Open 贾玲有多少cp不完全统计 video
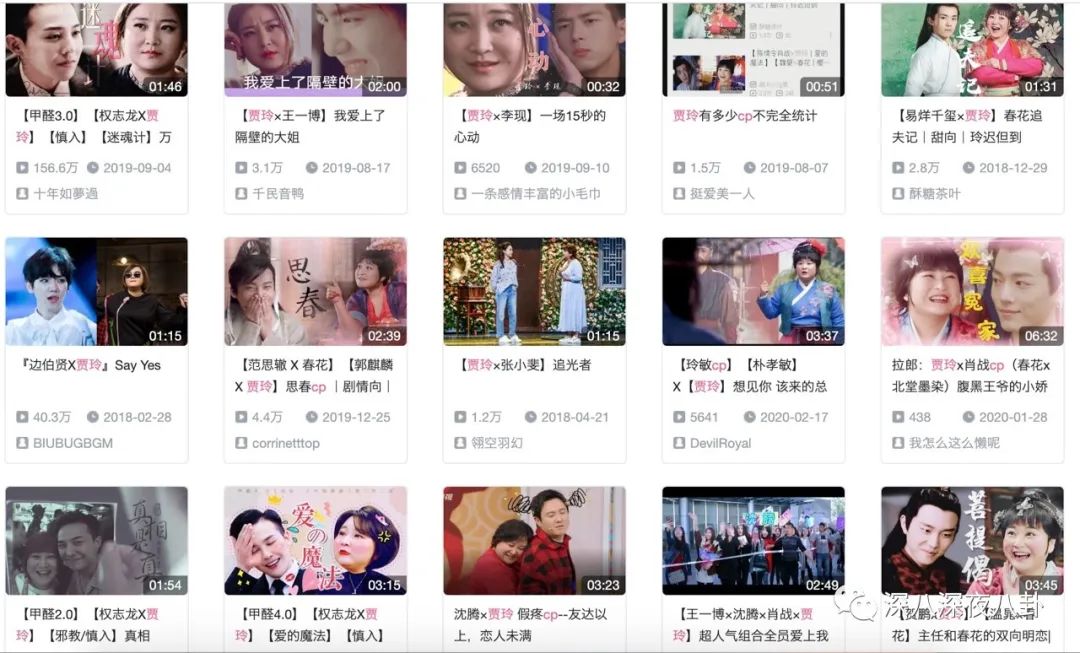1080x653 pixels. tap(753, 49)
